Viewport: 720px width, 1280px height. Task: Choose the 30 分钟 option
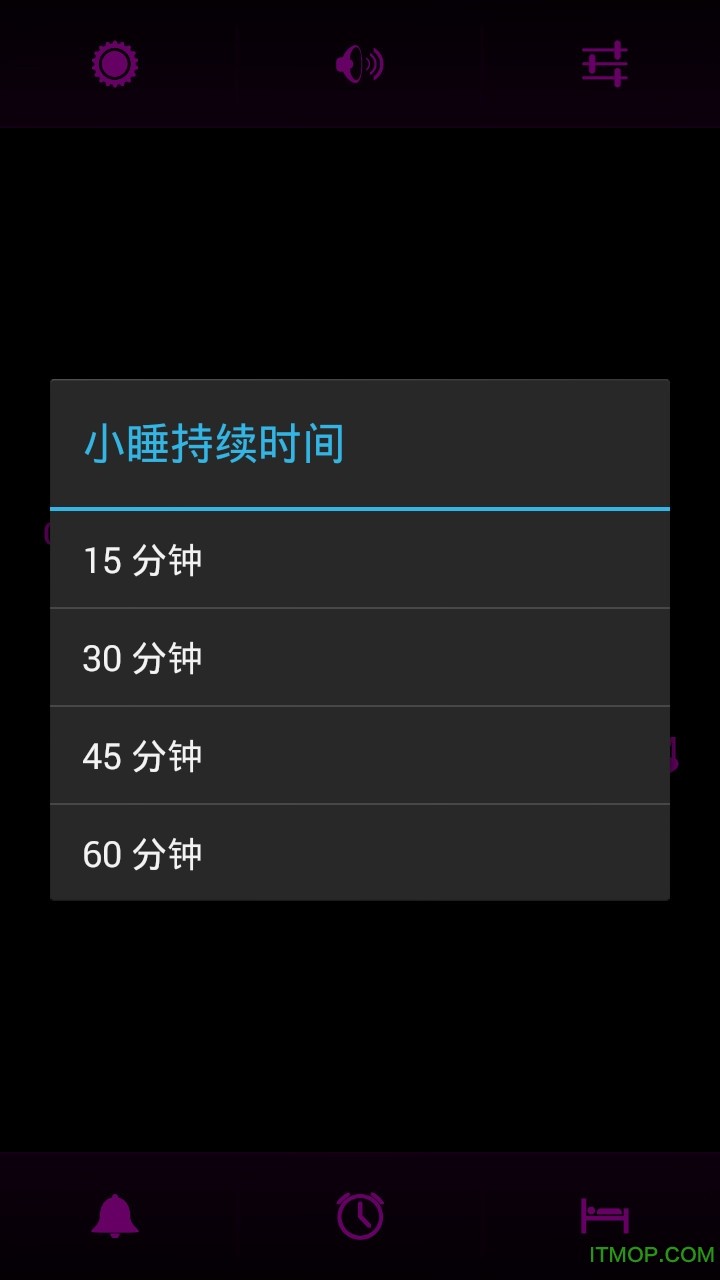coord(360,658)
